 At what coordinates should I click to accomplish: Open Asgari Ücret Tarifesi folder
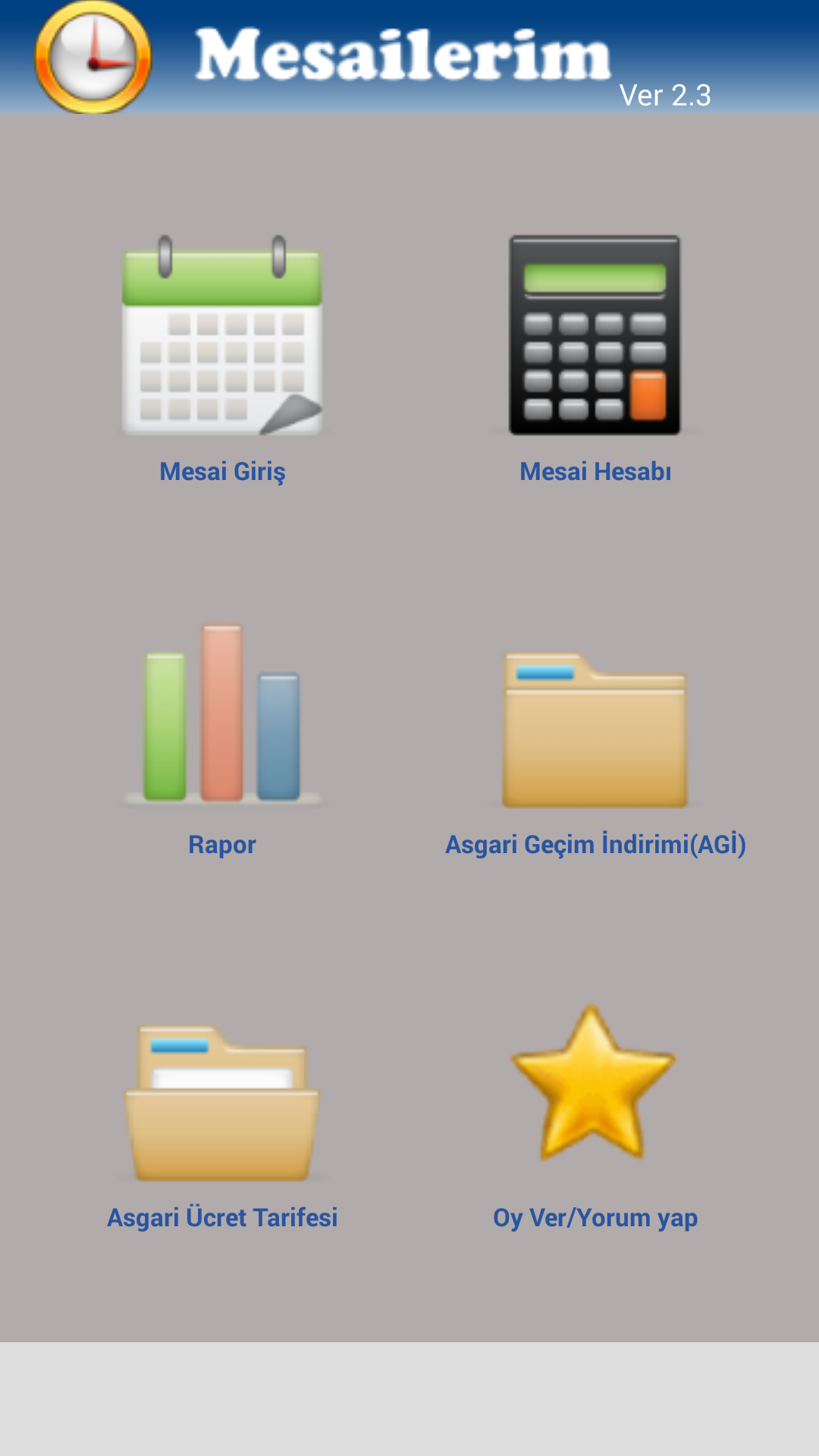point(222,1103)
